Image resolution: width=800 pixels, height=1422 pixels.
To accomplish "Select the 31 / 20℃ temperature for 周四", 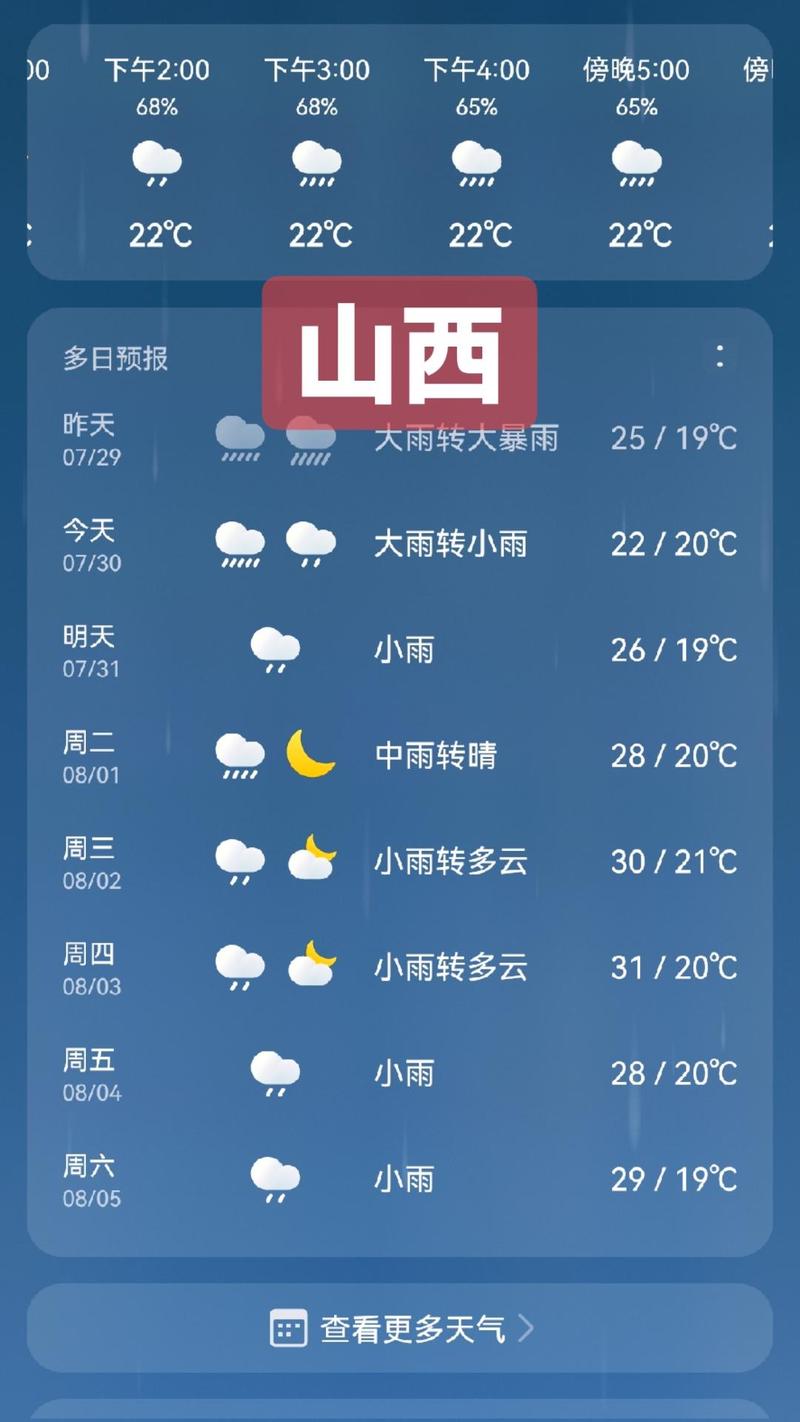I will point(672,967).
